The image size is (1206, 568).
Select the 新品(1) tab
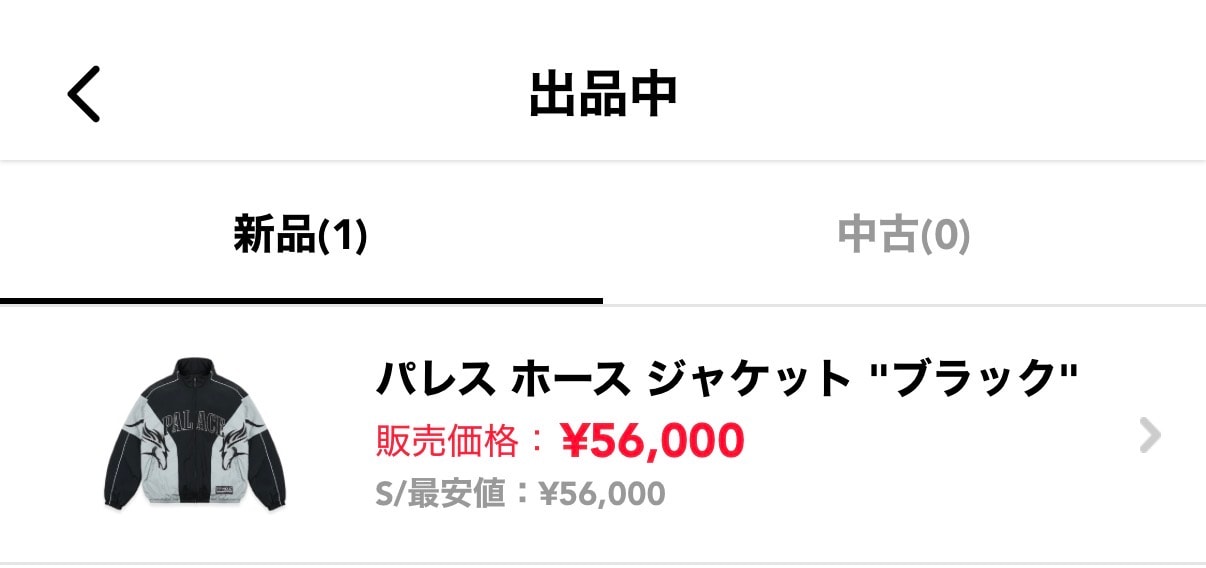(300, 237)
